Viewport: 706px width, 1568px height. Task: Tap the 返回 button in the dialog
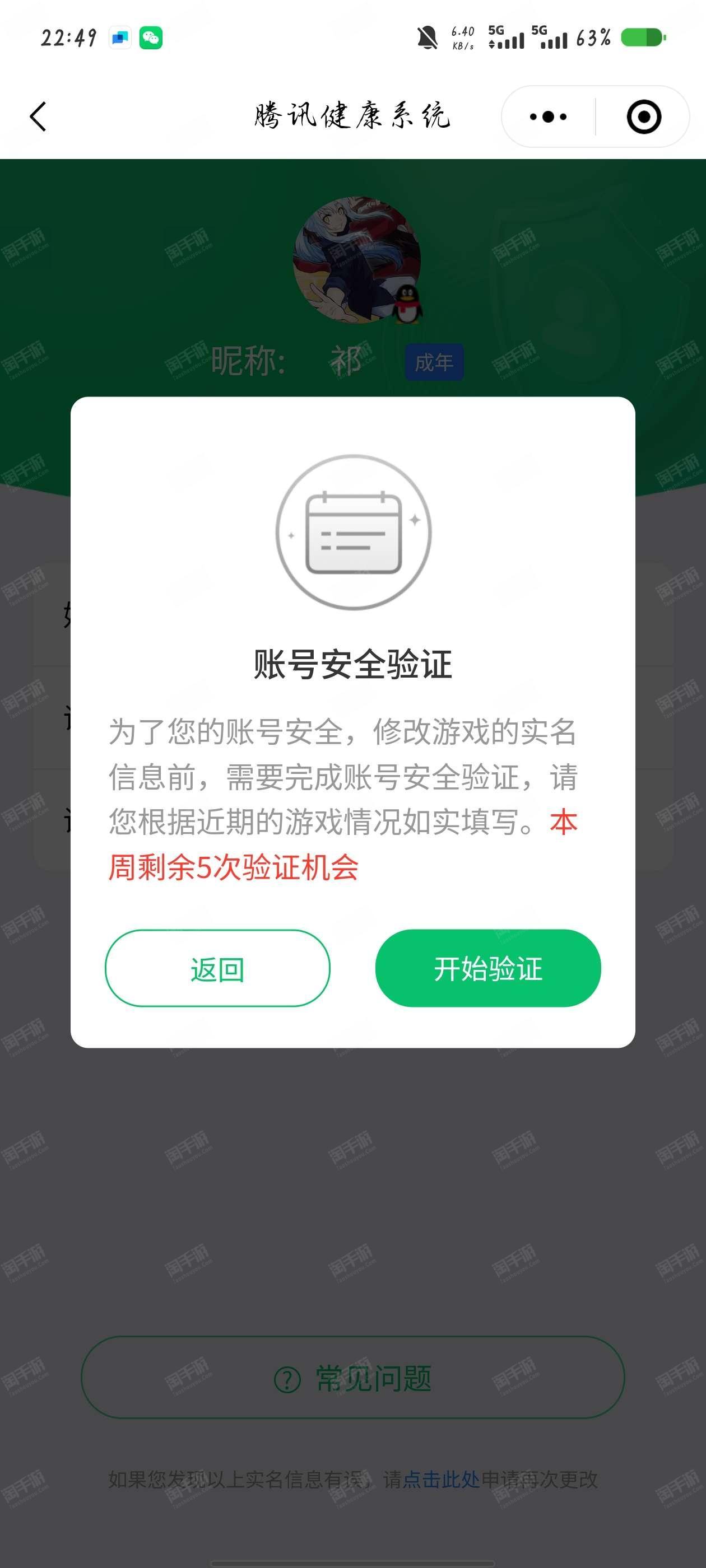pos(217,968)
